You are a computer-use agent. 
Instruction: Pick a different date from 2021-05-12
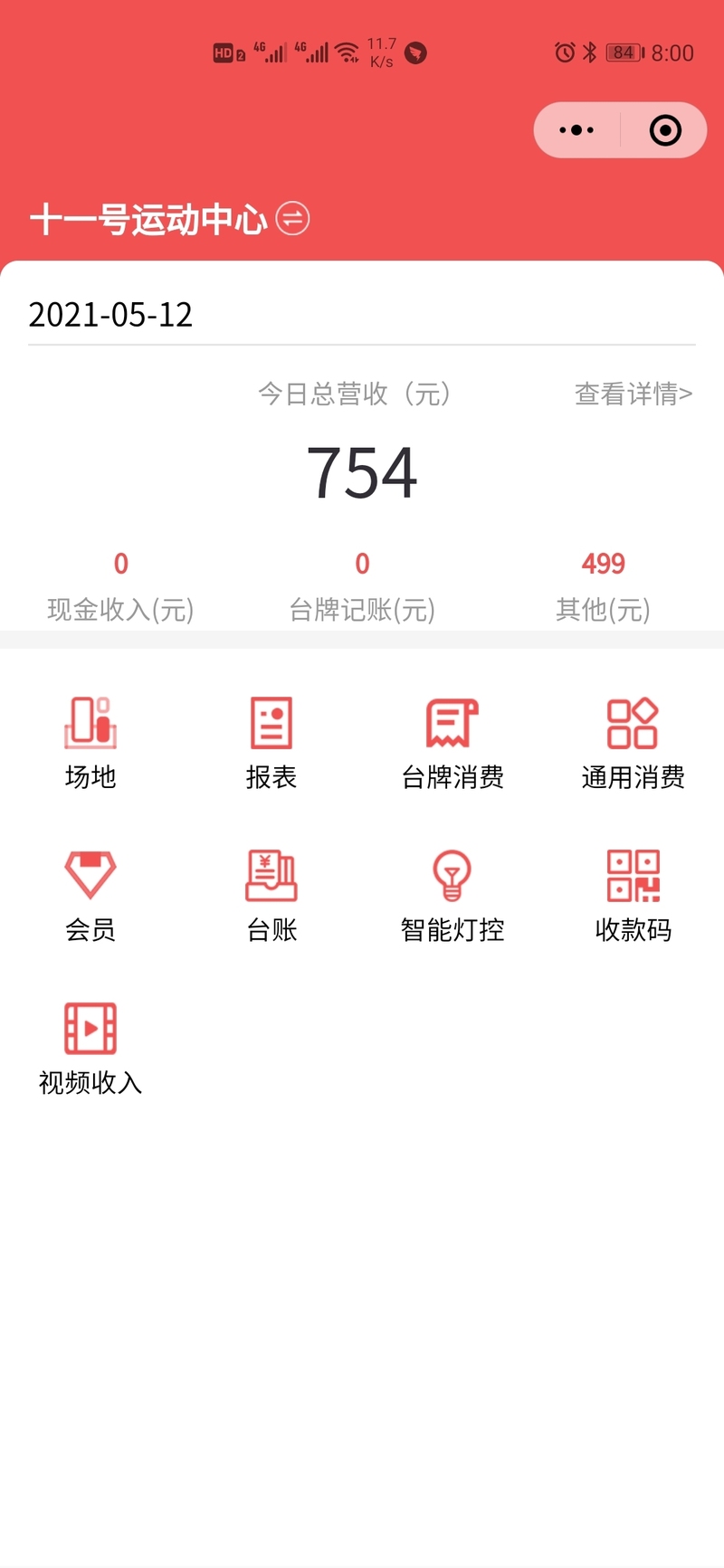tap(111, 315)
